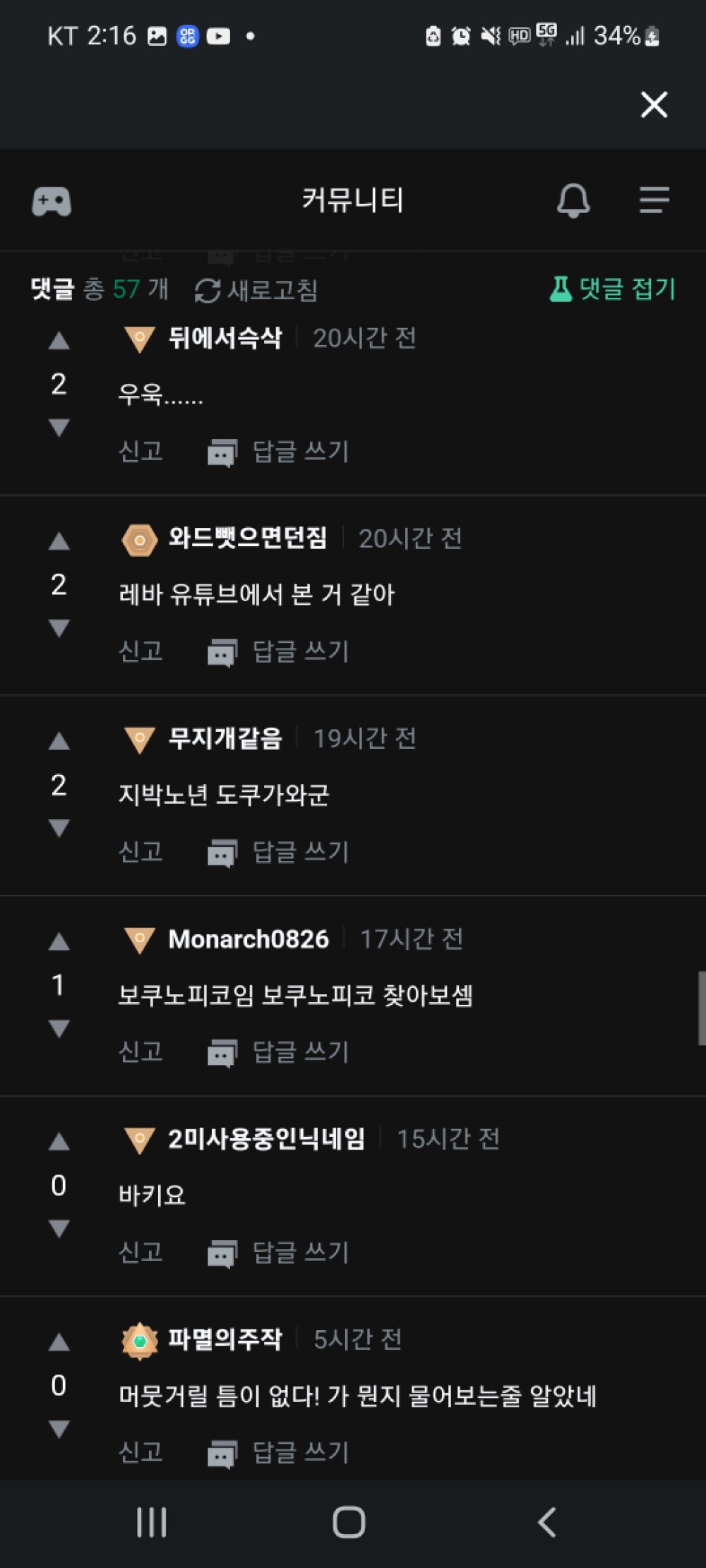Screen dimensions: 706x1568
Task: Open Monarch0826's profile name
Action: point(249,939)
